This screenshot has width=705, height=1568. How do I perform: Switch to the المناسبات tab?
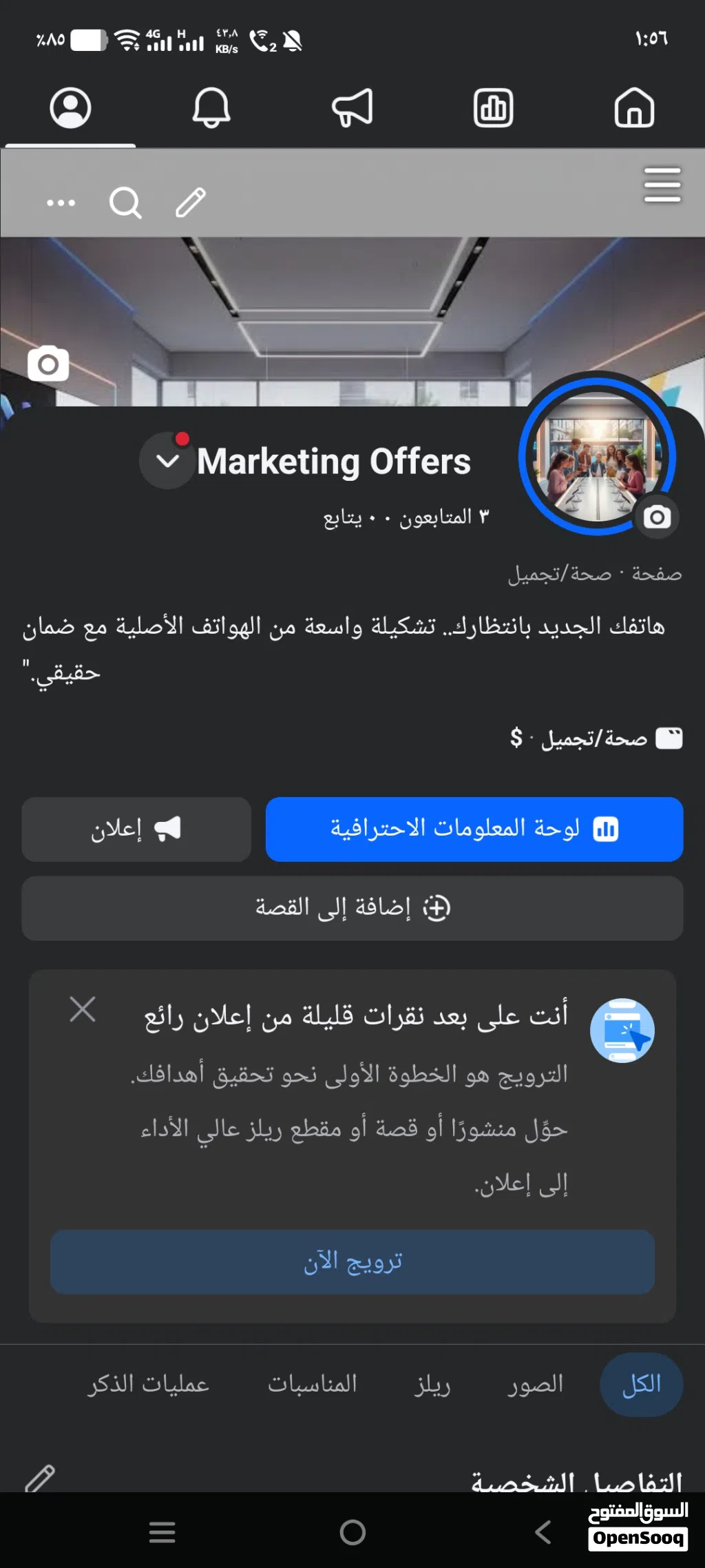[313, 1384]
